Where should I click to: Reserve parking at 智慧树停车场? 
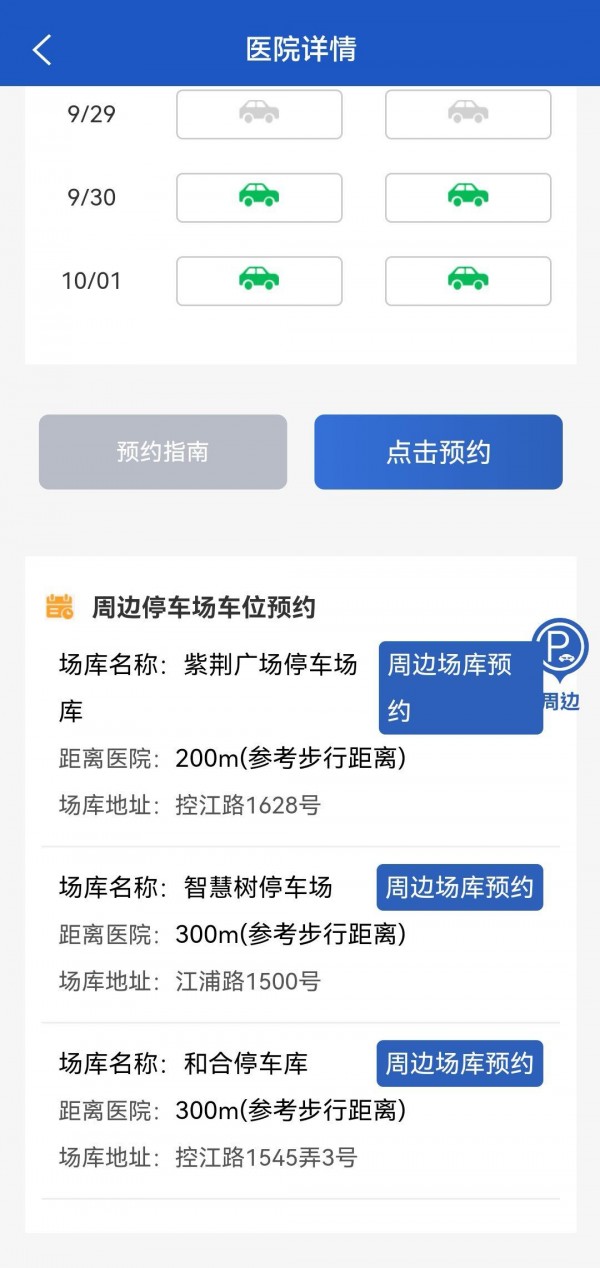tap(460, 887)
